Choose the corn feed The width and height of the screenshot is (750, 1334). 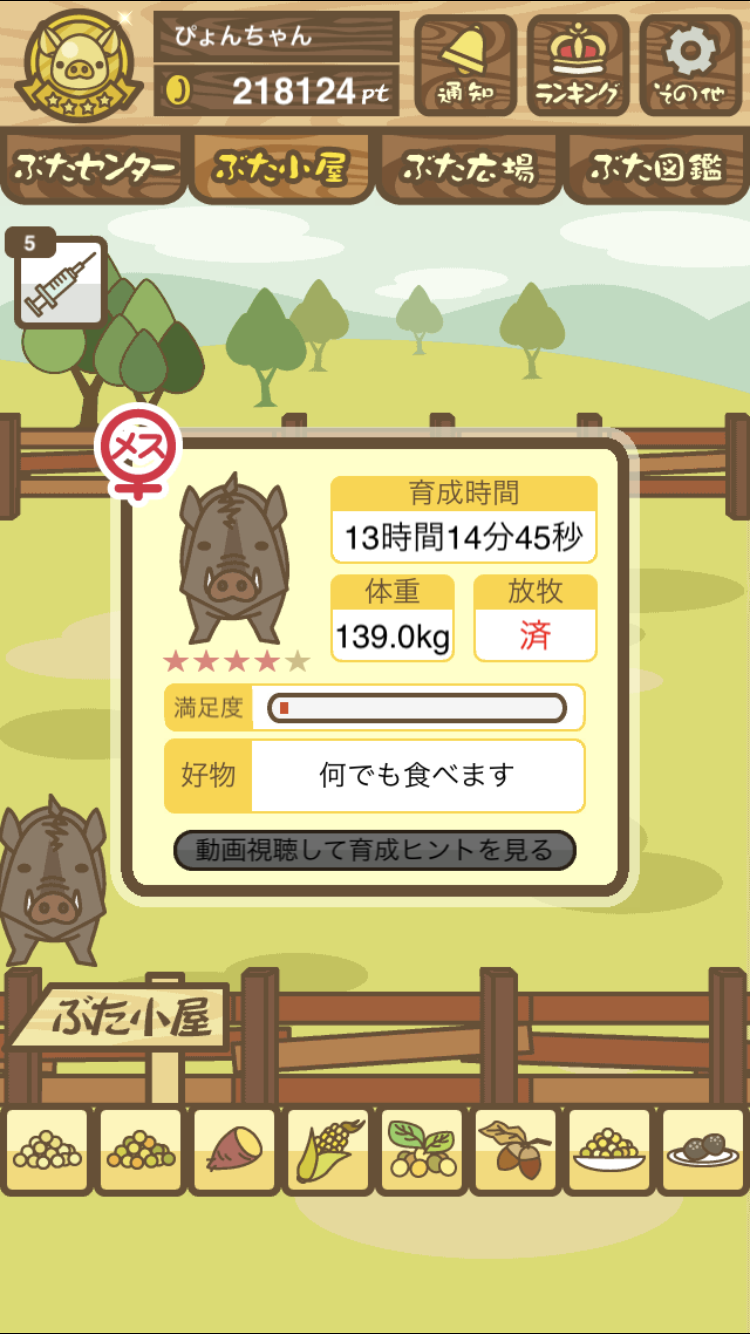pyautogui.click(x=327, y=1150)
